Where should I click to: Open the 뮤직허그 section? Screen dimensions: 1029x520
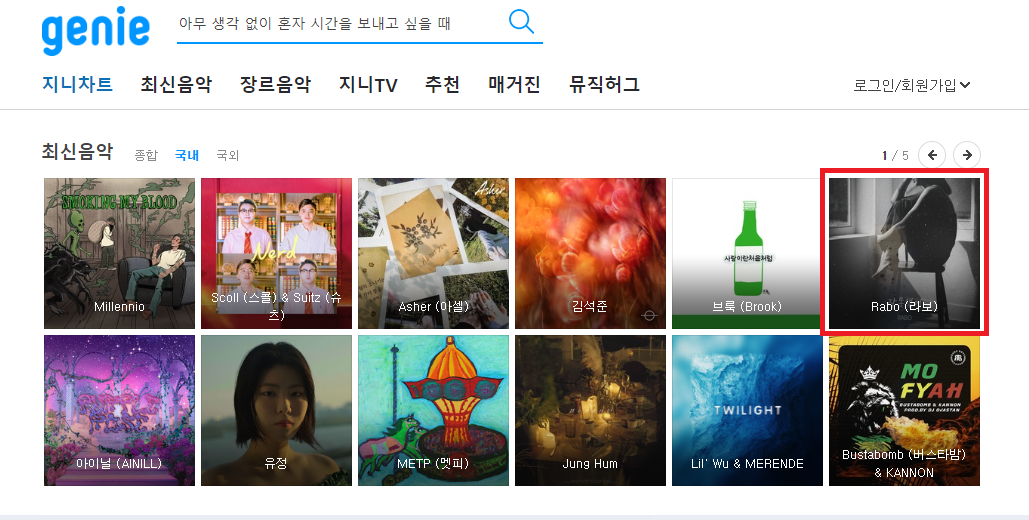point(604,85)
